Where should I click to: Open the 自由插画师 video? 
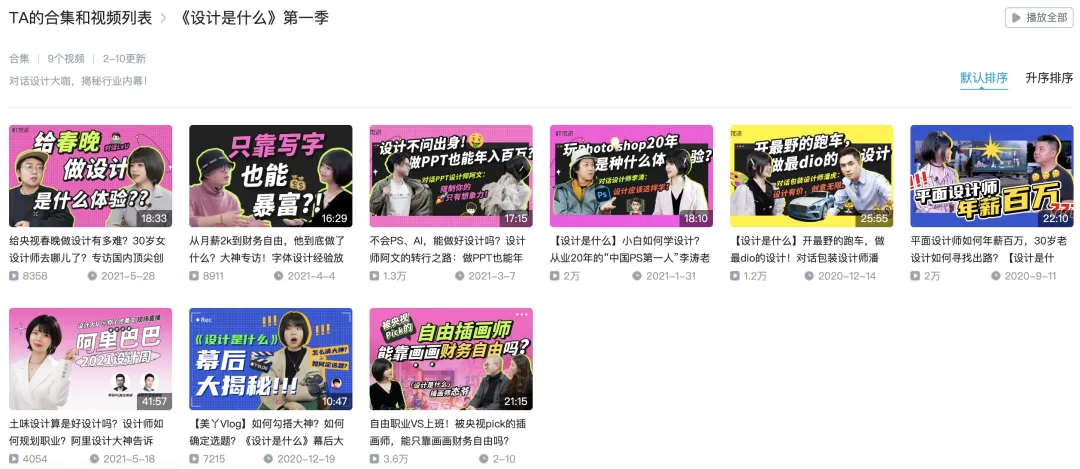pos(450,359)
